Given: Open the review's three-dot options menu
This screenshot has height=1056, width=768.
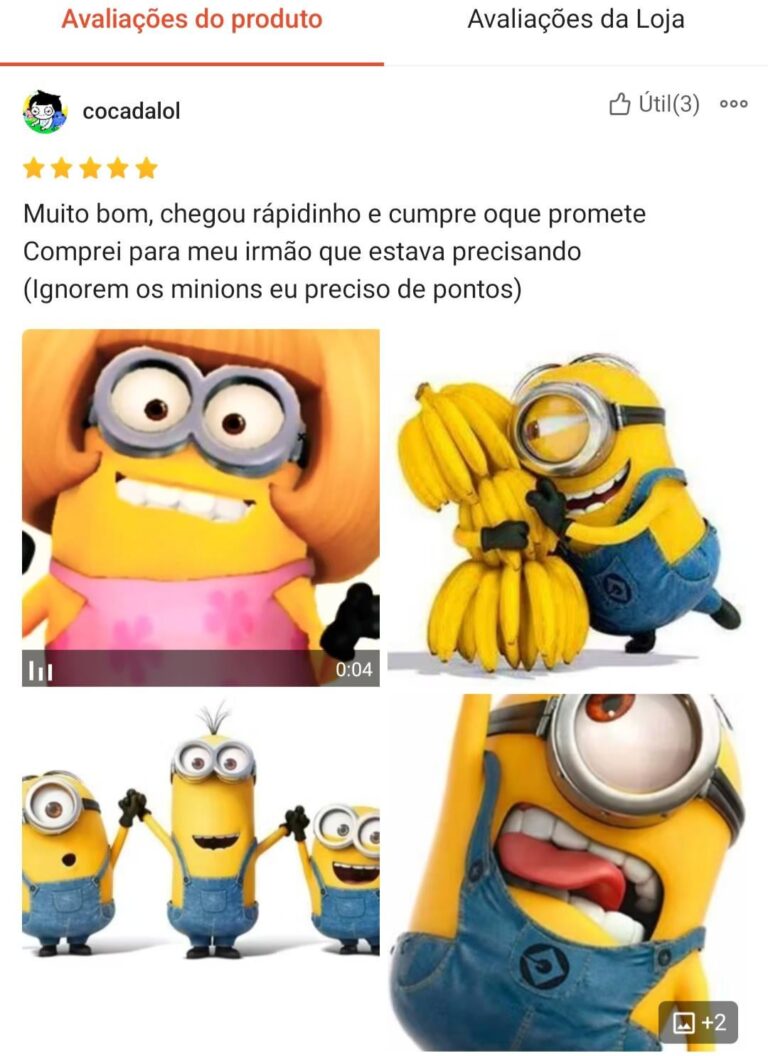Looking at the screenshot, I should 733,104.
